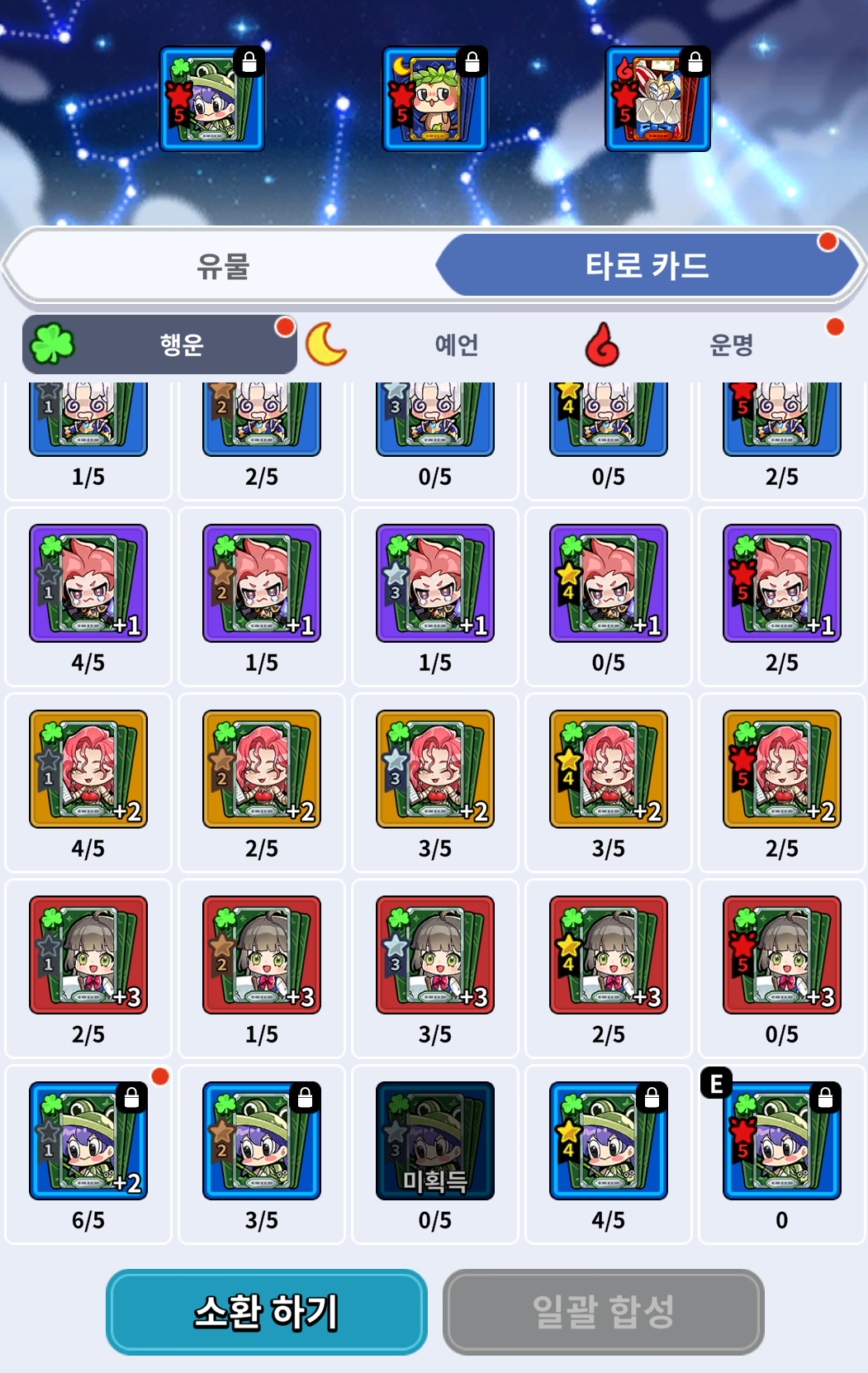868x1373 pixels.
Task: Open the 1-star orange +2 card showing 4/5
Action: (88, 769)
